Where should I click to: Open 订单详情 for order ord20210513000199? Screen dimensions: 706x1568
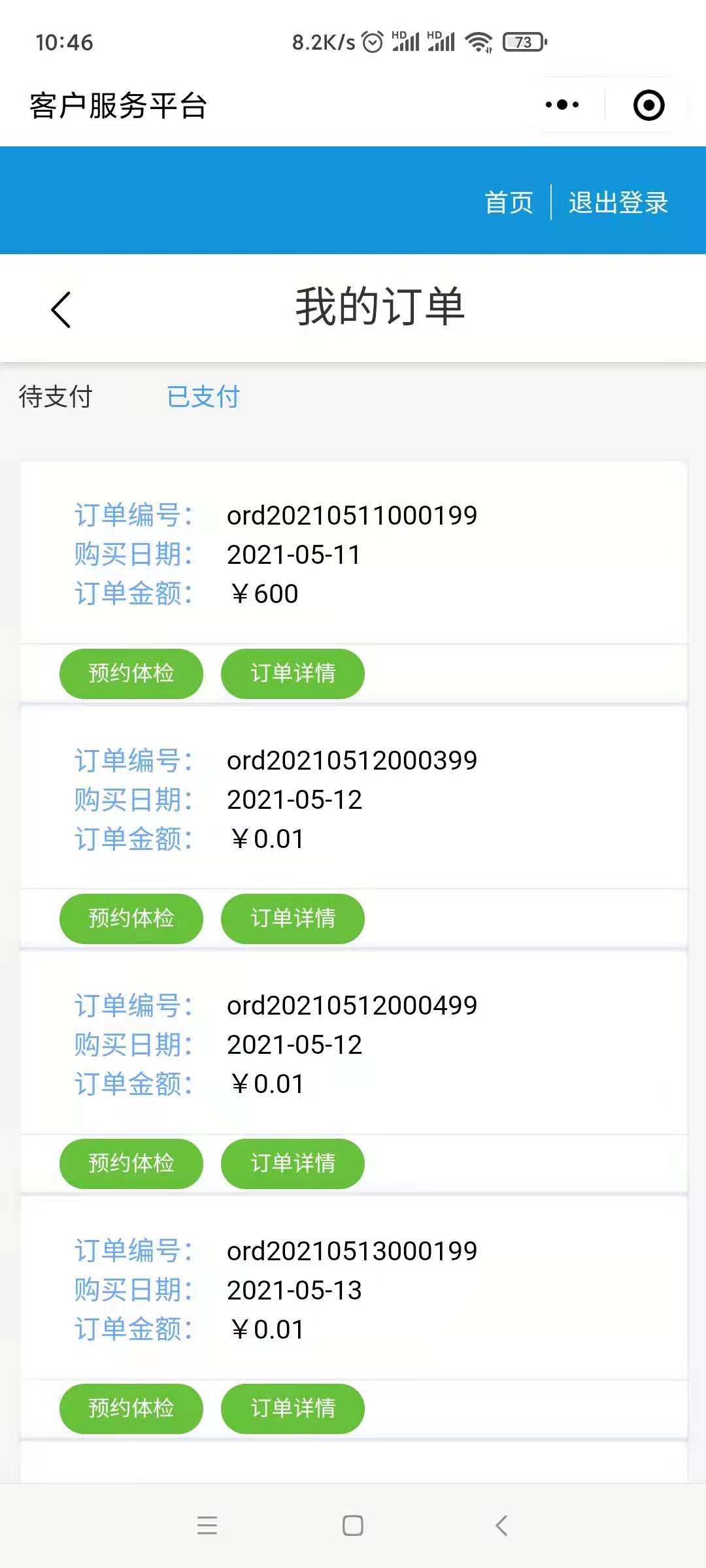tap(292, 1409)
